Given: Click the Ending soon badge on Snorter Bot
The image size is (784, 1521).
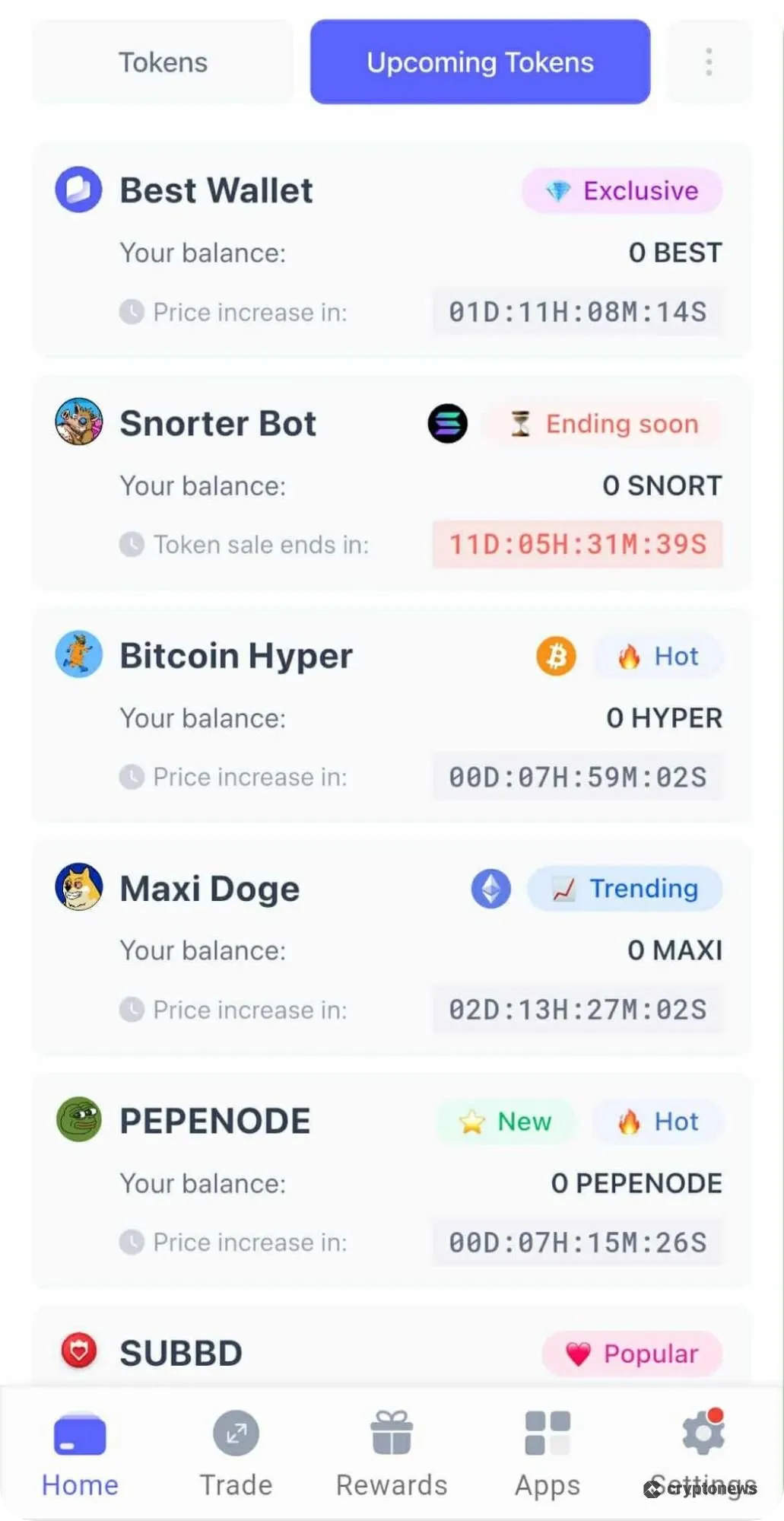Looking at the screenshot, I should click(601, 424).
